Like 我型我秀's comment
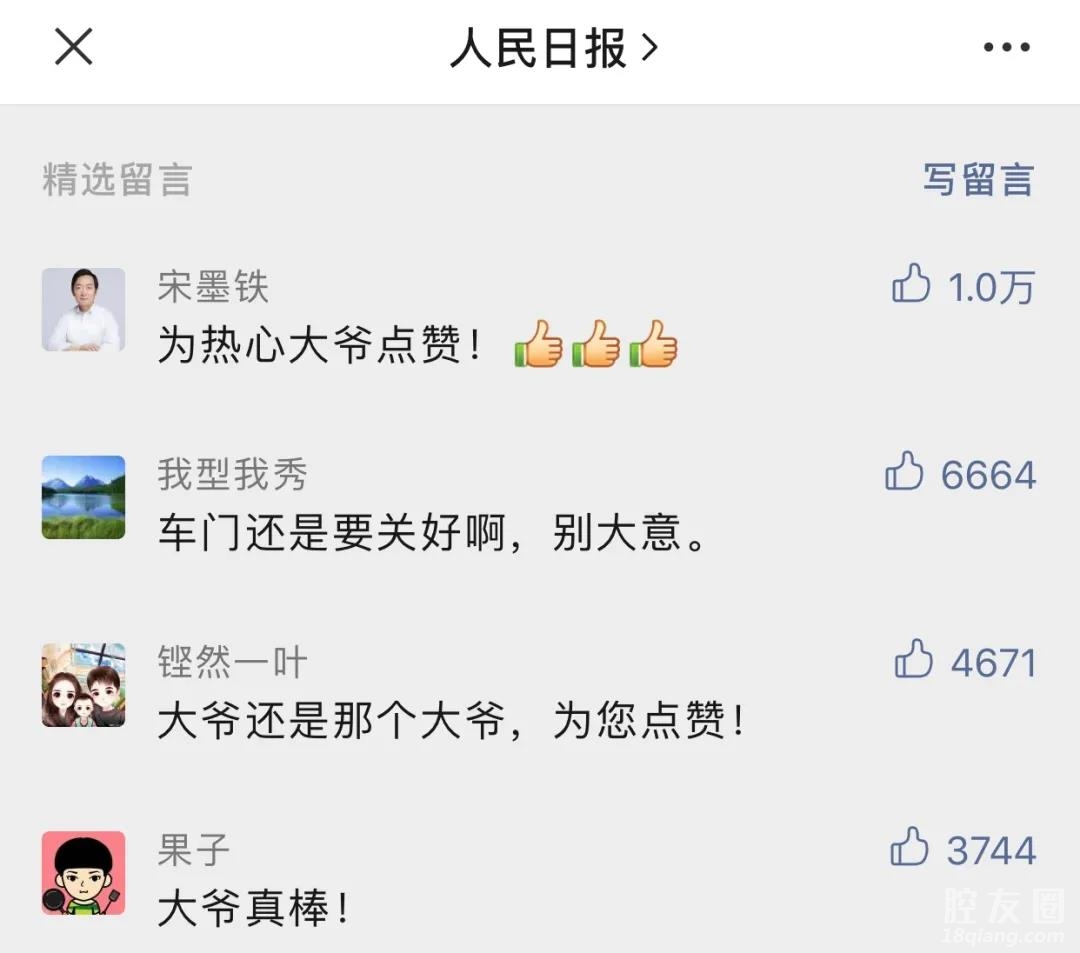This screenshot has height=953, width=1080. pyautogui.click(x=905, y=471)
